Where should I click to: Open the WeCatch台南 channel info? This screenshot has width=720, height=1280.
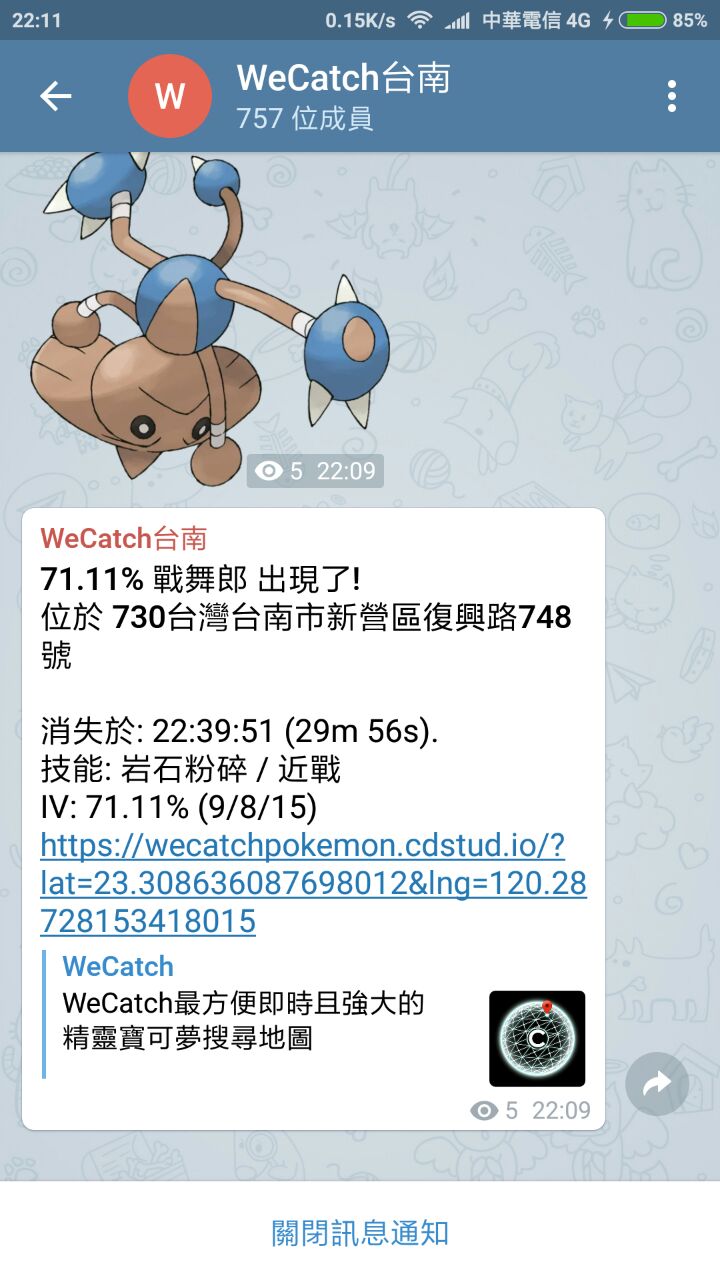343,96
